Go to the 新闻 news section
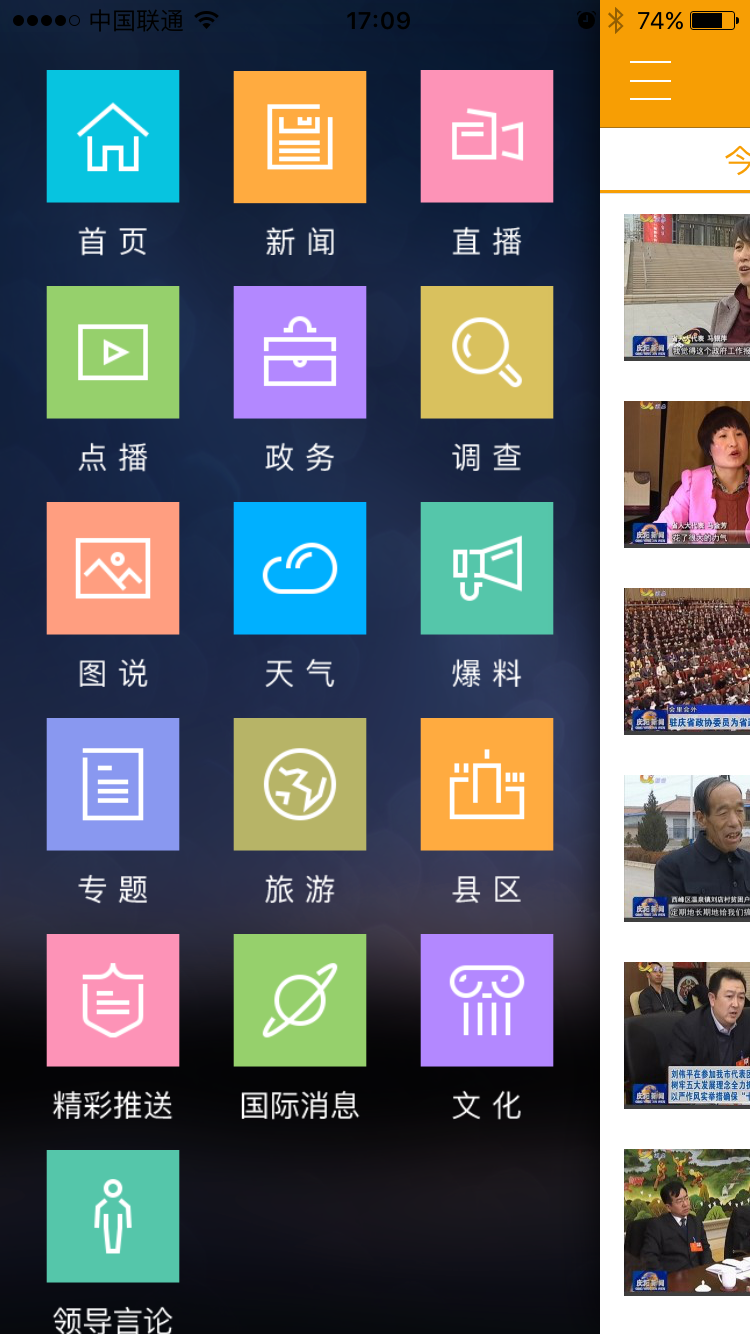This screenshot has width=750, height=1334. 300,137
